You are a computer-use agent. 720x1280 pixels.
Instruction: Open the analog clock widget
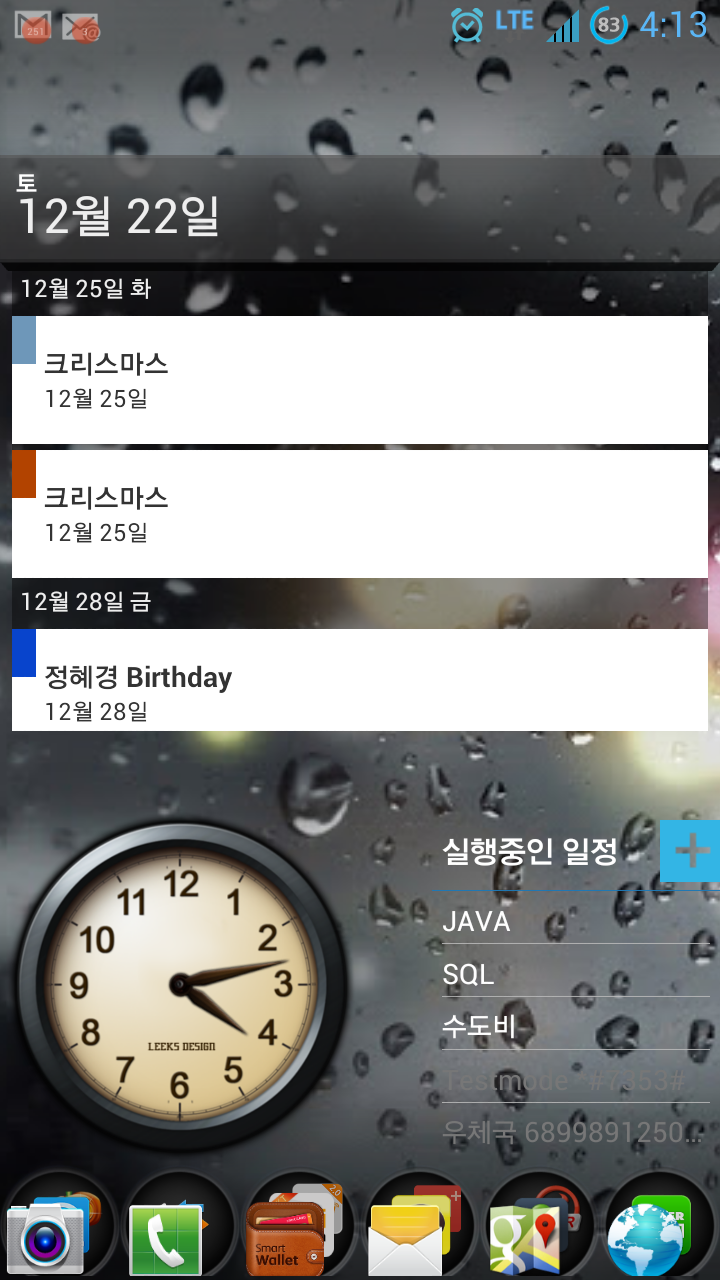(x=181, y=985)
